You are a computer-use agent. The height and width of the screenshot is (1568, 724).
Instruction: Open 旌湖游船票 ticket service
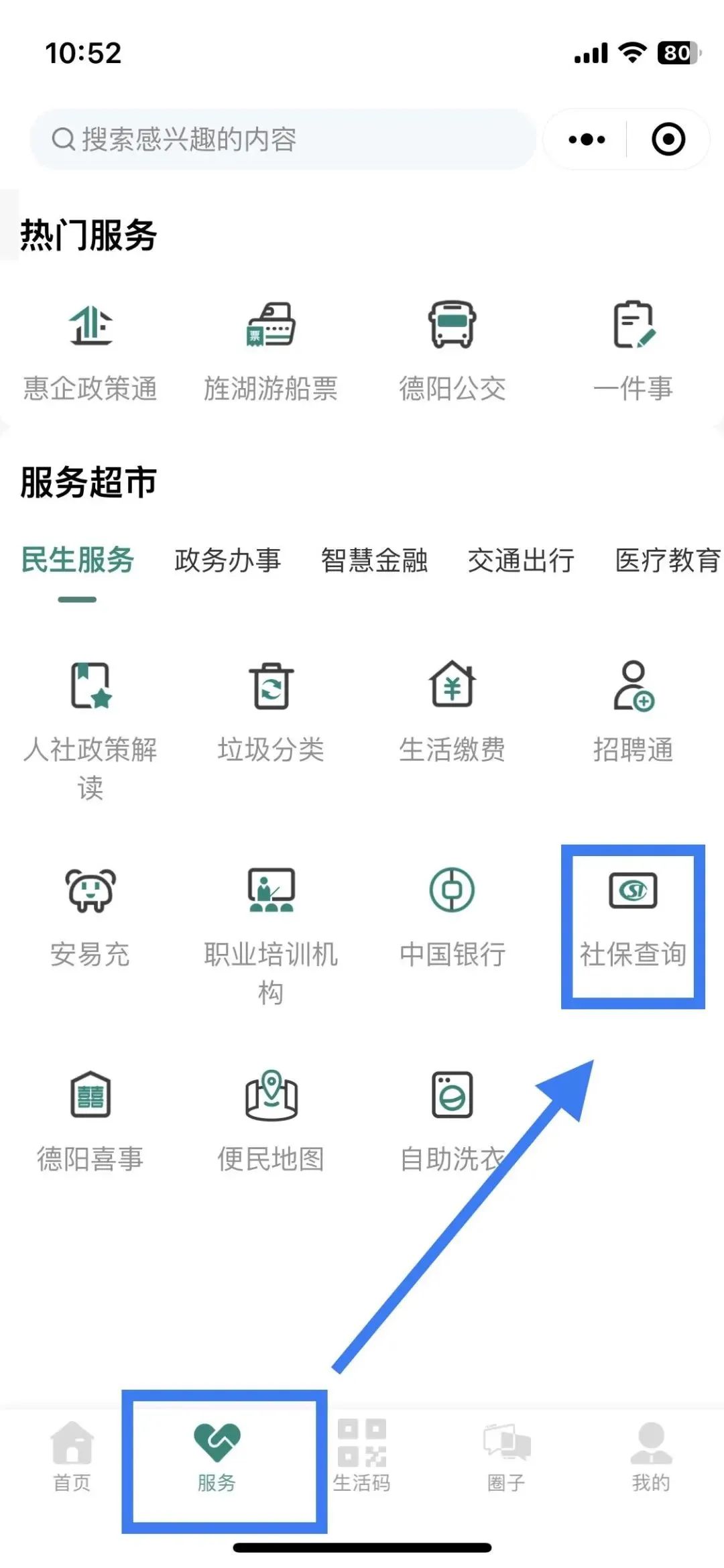[x=271, y=350]
